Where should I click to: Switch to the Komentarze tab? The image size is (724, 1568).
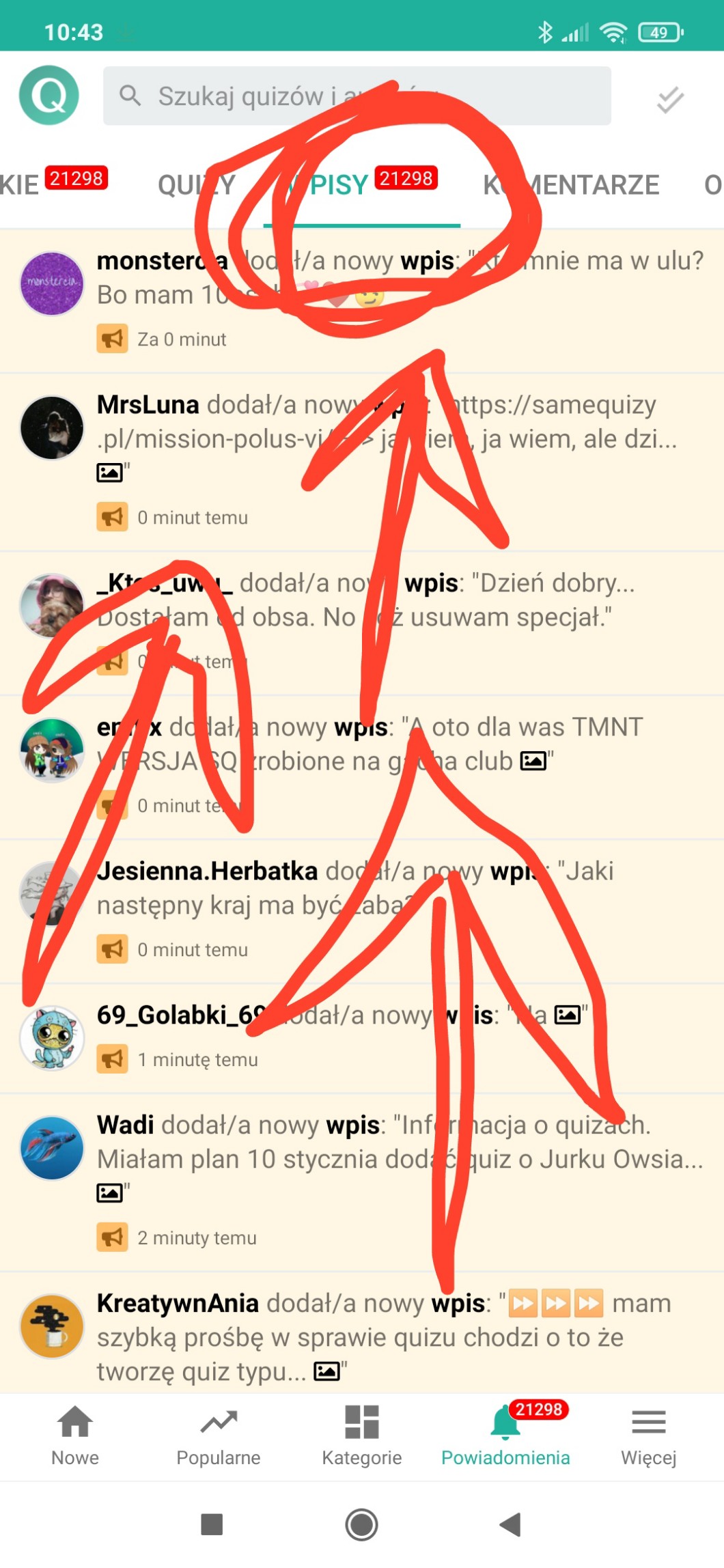(x=571, y=185)
